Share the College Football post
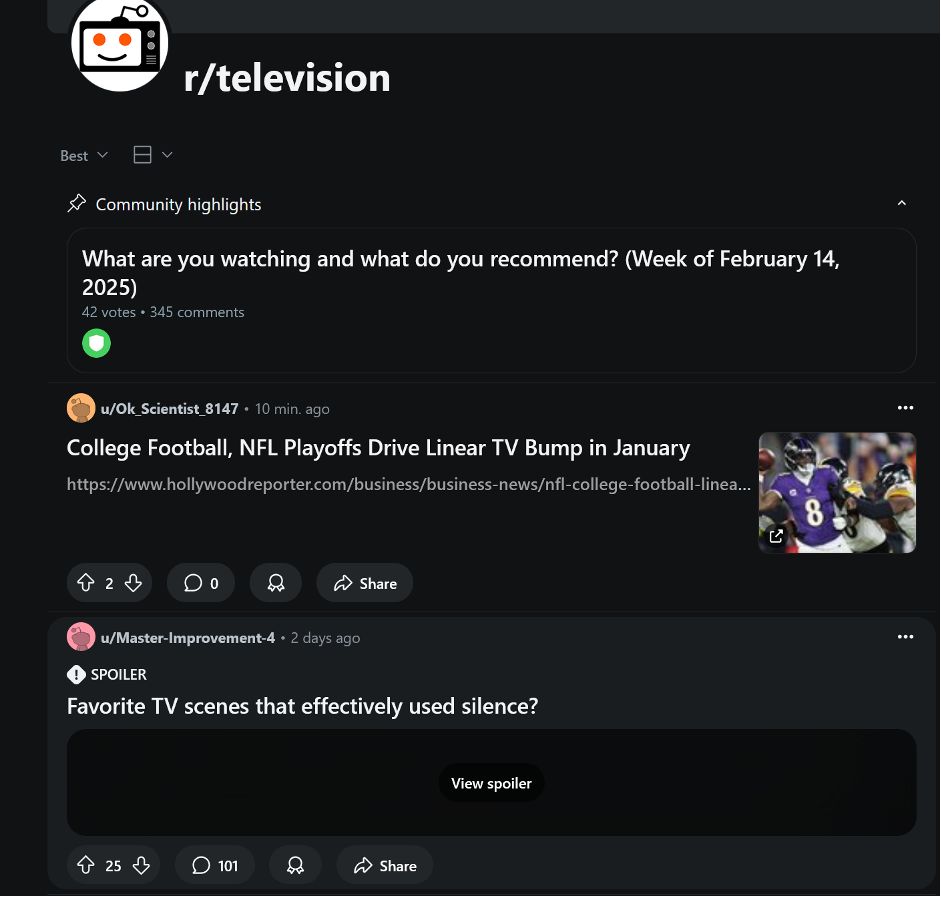This screenshot has width=941, height=897. coord(365,583)
